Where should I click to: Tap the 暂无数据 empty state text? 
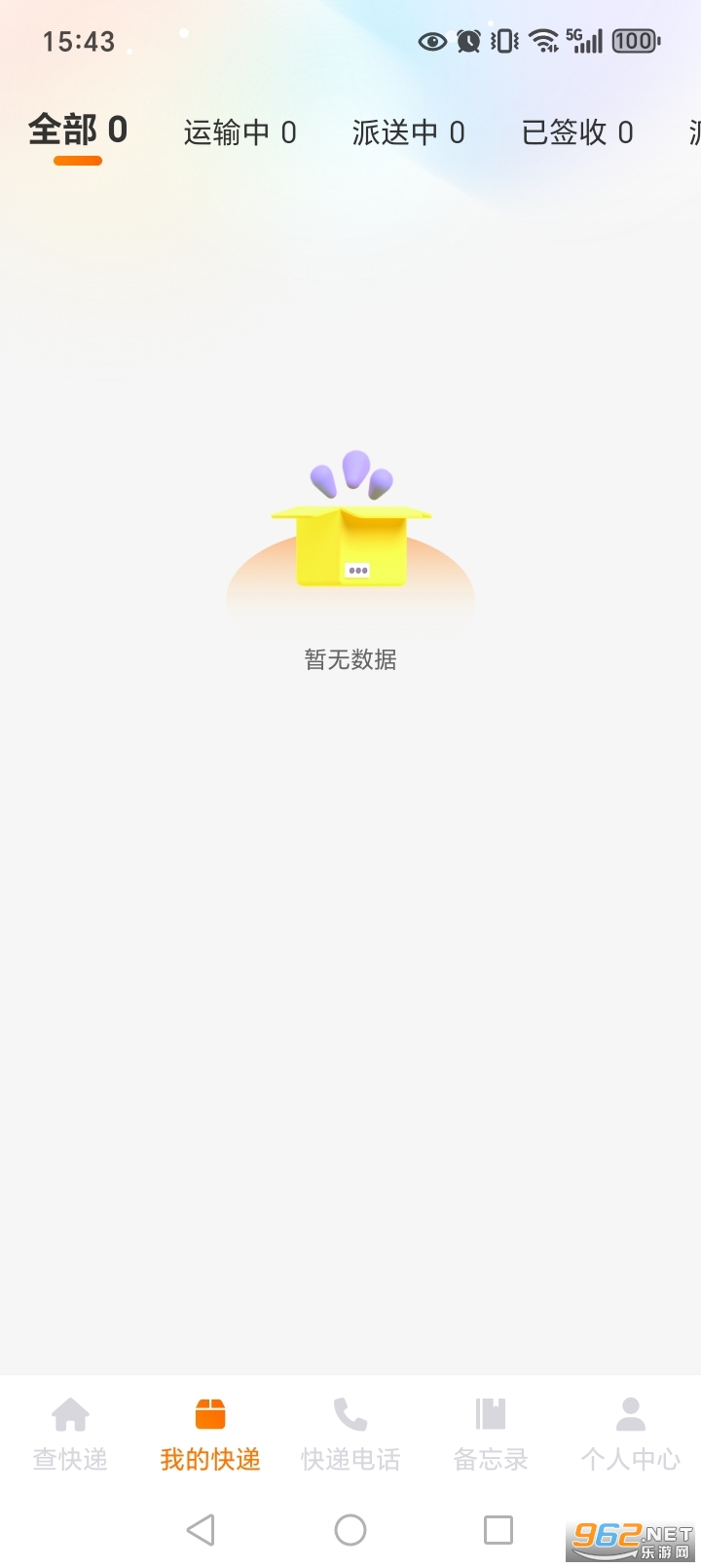[350, 659]
